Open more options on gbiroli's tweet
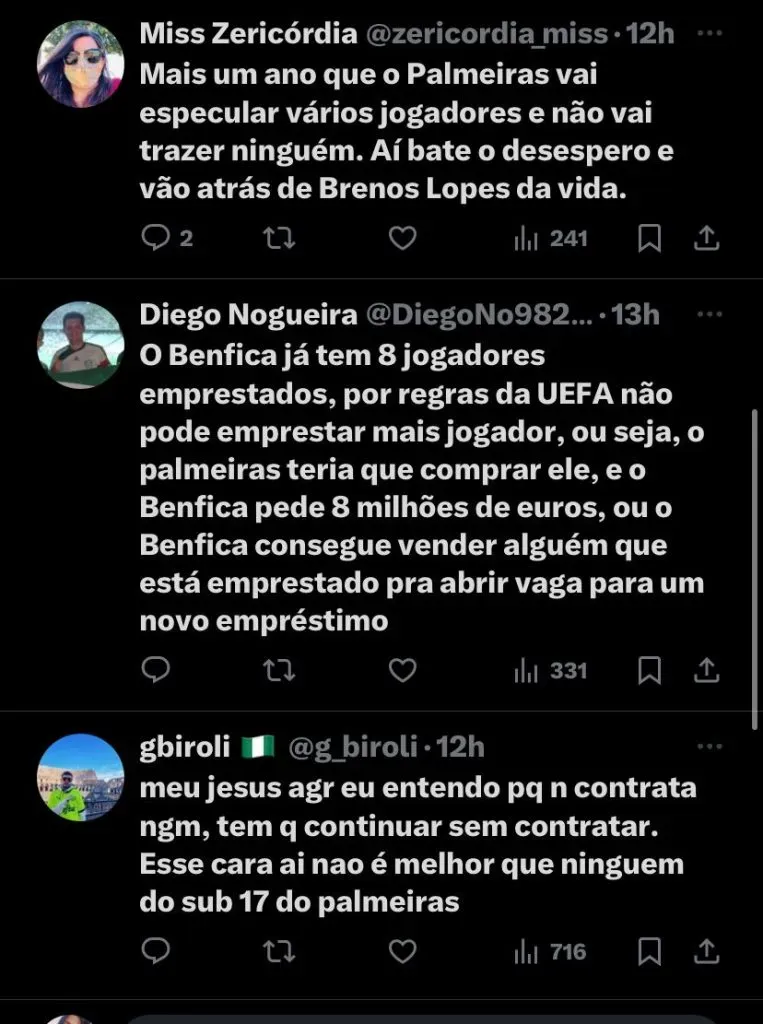Screen dimensions: 763x1024 (708, 746)
